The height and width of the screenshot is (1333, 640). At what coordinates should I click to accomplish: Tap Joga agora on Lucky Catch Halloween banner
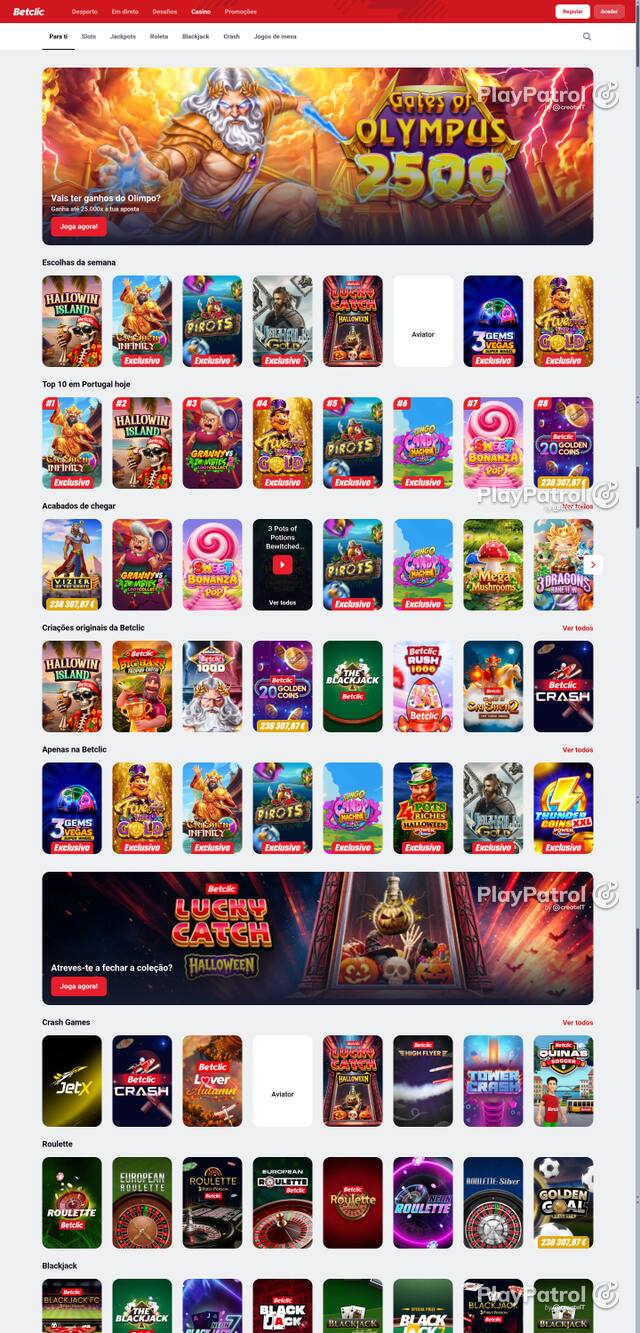[x=79, y=986]
